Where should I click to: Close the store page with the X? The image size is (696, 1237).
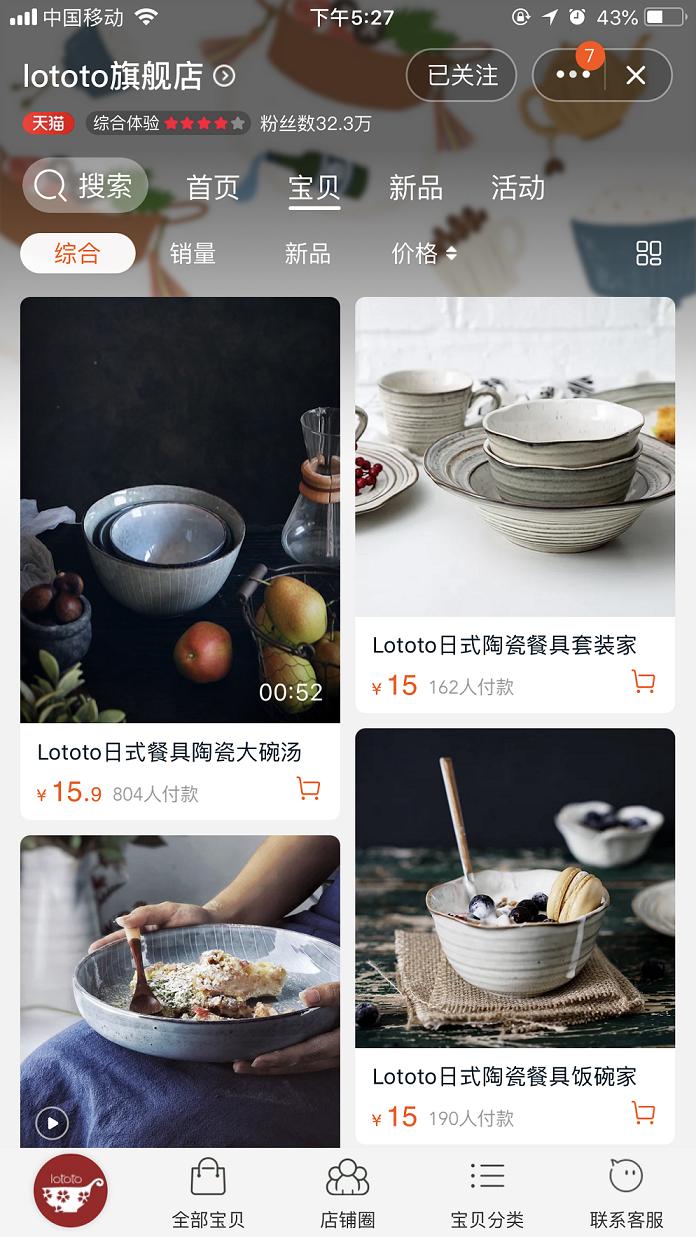[636, 75]
